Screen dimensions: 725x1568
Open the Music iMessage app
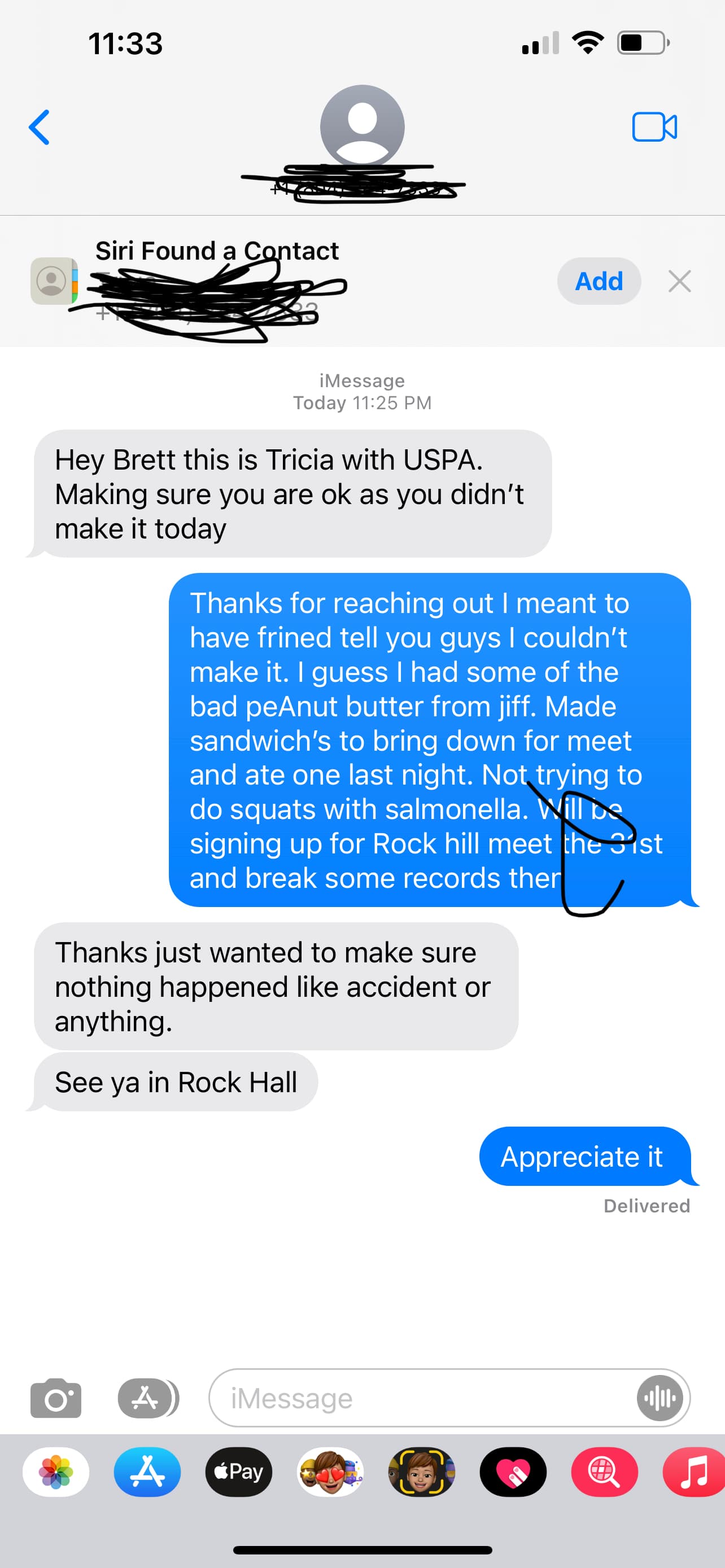694,1472
